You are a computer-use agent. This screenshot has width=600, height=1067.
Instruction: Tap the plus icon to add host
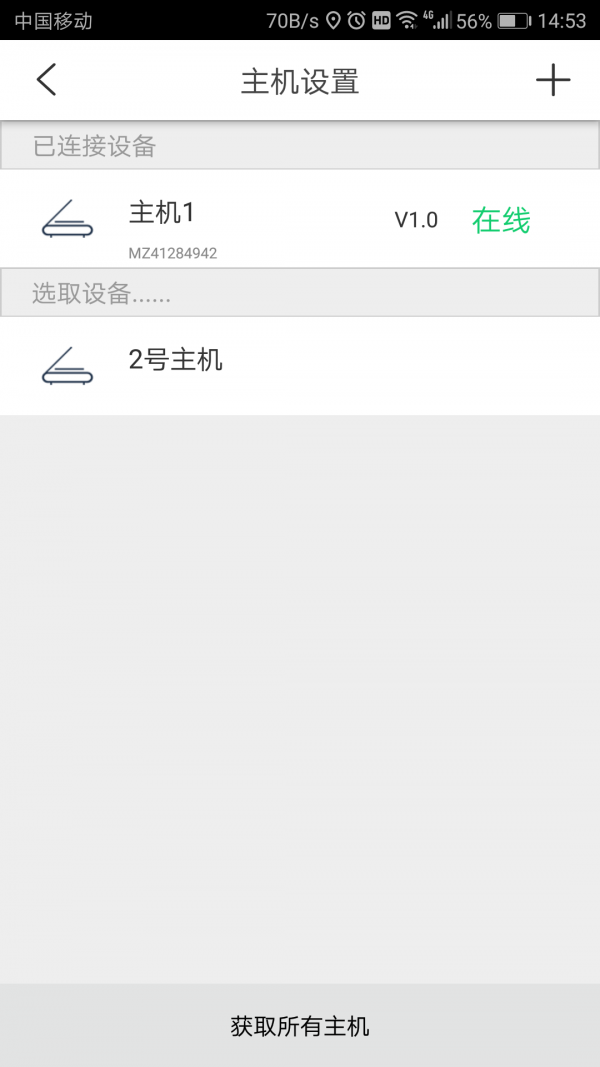pyautogui.click(x=552, y=80)
